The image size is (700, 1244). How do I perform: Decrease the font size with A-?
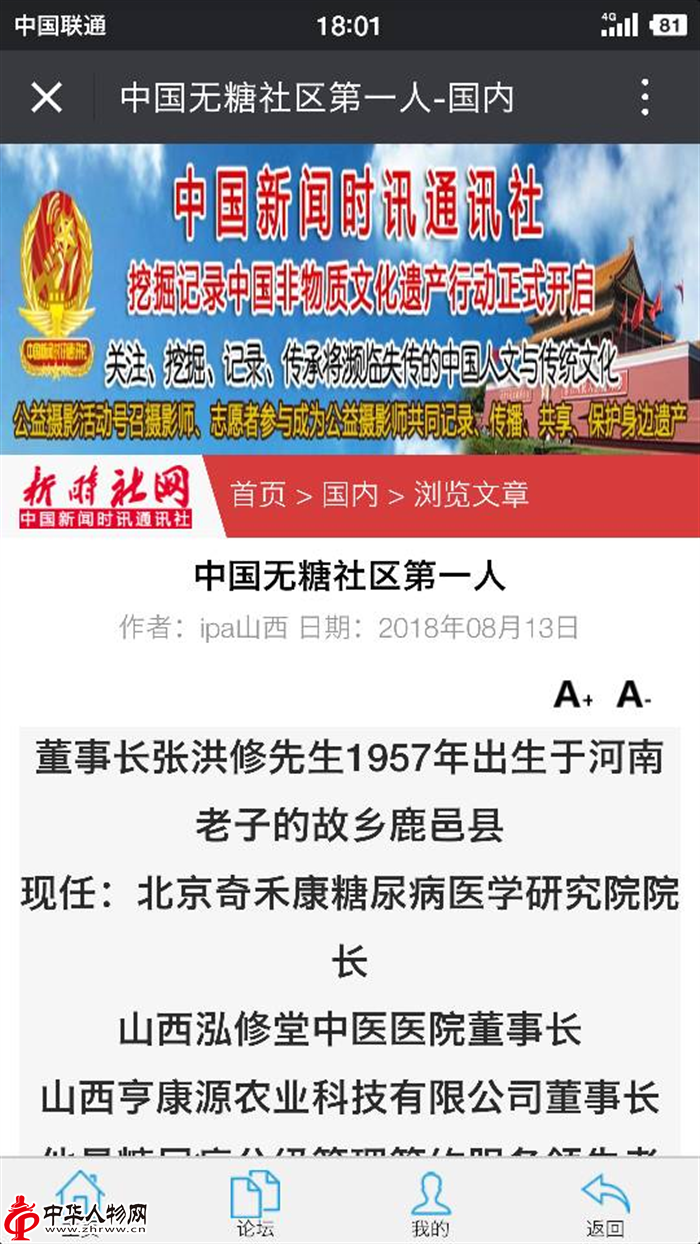(x=634, y=694)
